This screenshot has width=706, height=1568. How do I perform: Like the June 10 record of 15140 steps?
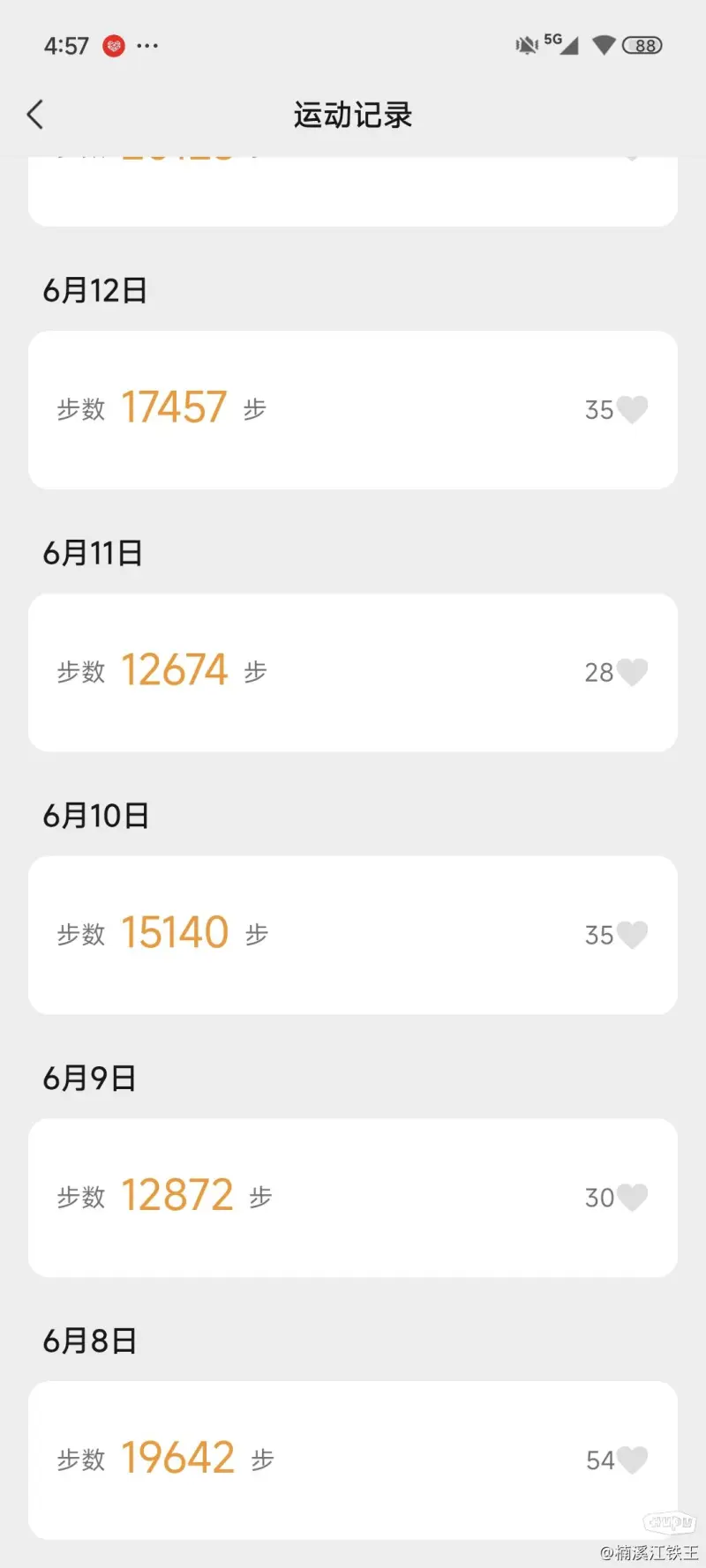click(632, 934)
